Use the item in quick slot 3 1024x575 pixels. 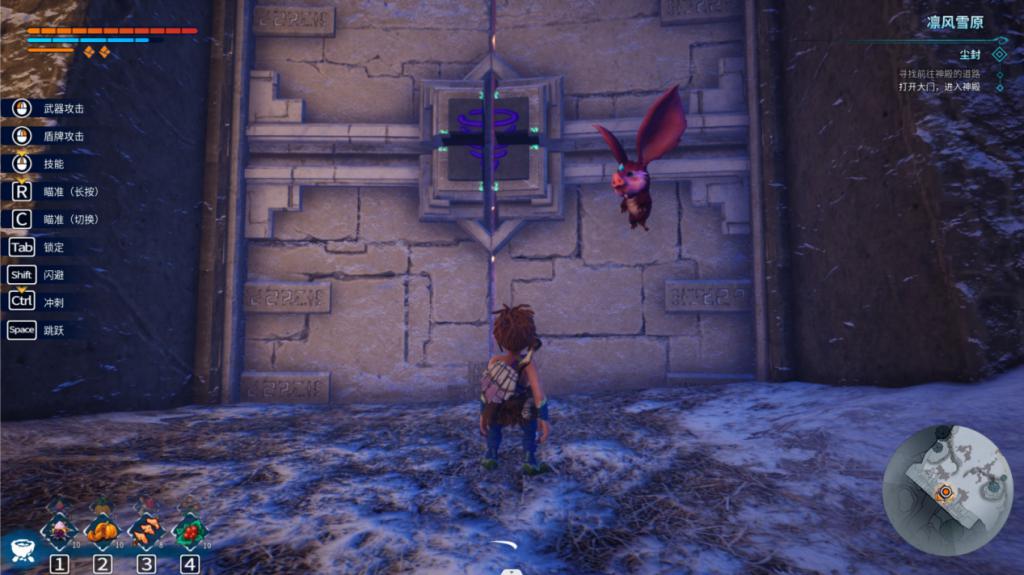pos(146,531)
